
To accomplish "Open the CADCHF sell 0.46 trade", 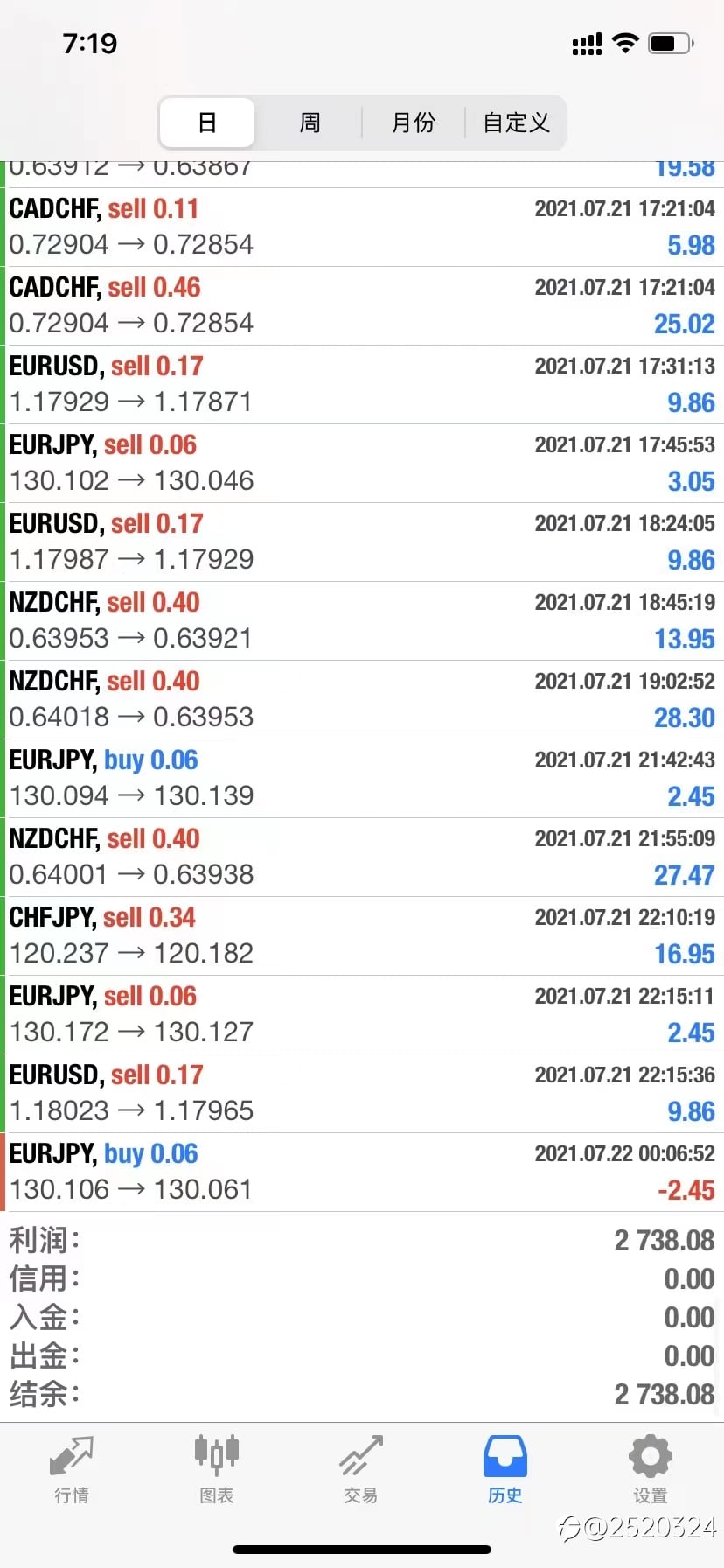I will (362, 306).
